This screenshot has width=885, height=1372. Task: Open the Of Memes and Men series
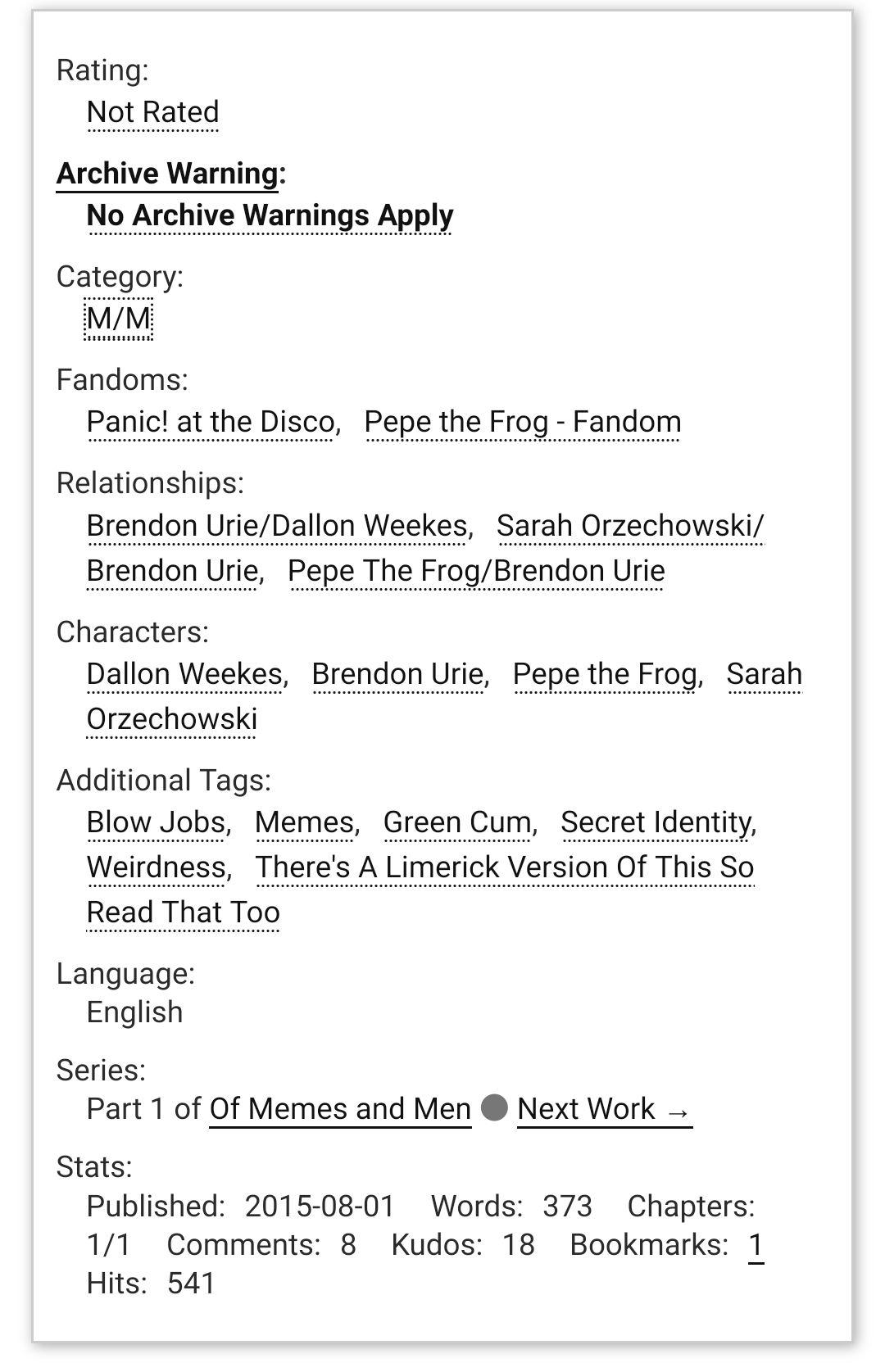(x=340, y=1109)
